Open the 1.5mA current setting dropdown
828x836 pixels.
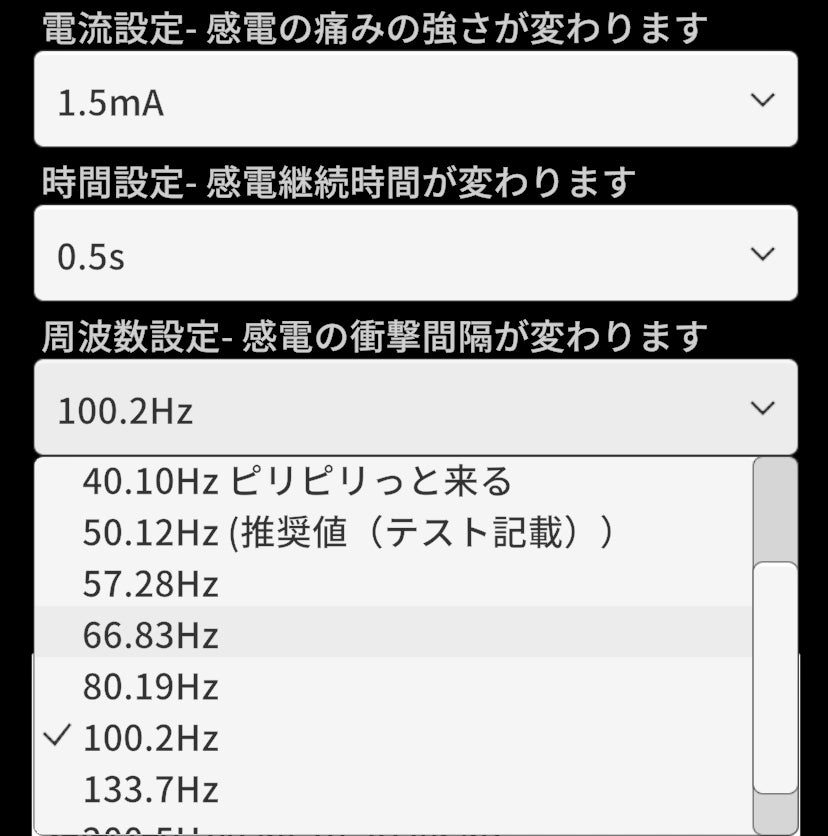click(415, 100)
